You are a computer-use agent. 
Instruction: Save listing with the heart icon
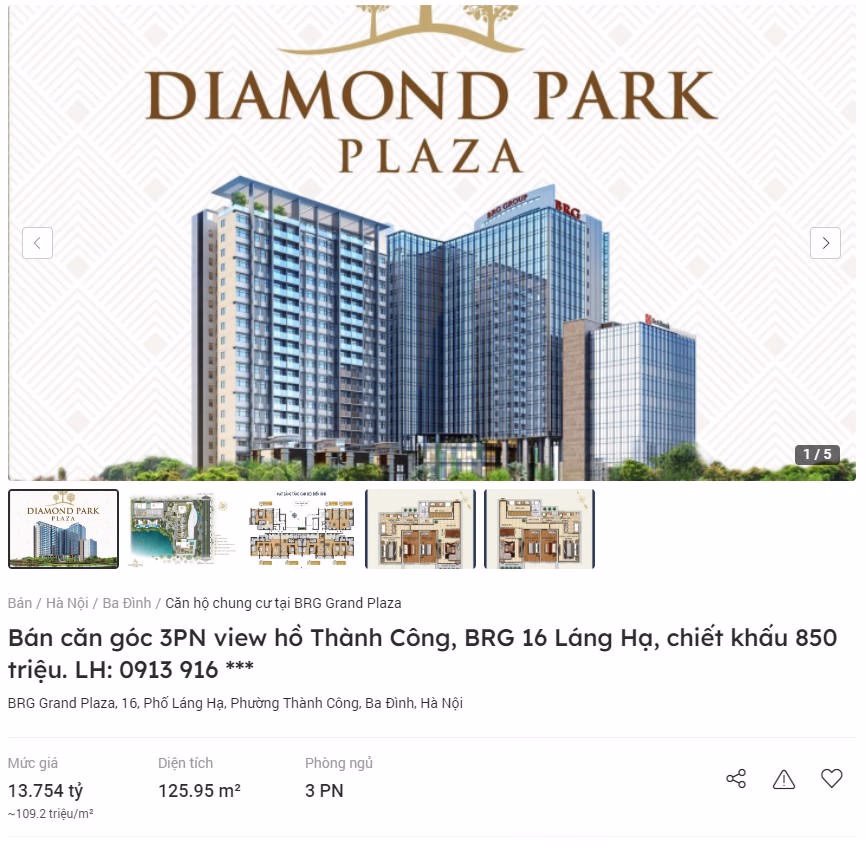pyautogui.click(x=832, y=778)
